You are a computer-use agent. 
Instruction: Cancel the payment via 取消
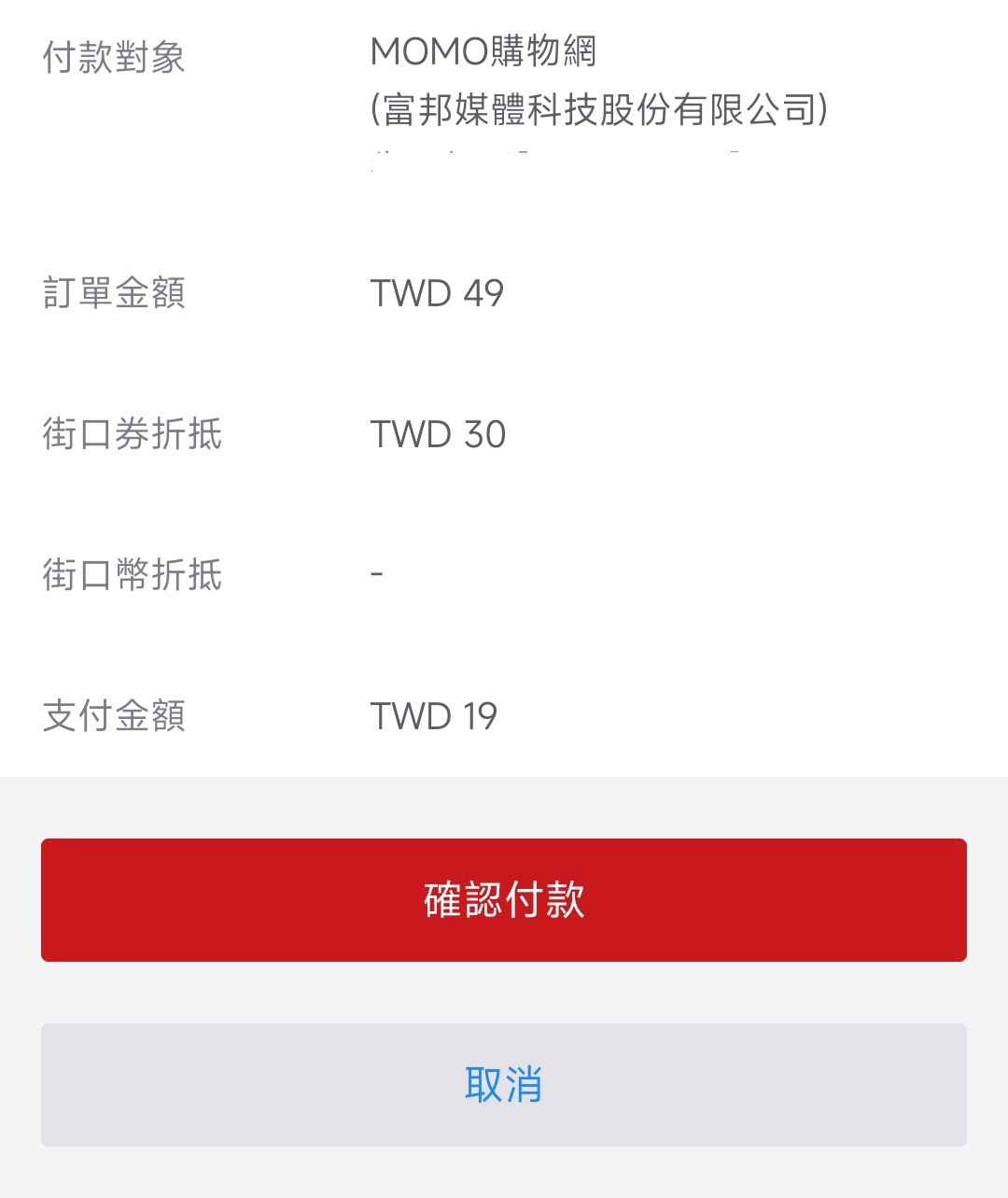(504, 1085)
